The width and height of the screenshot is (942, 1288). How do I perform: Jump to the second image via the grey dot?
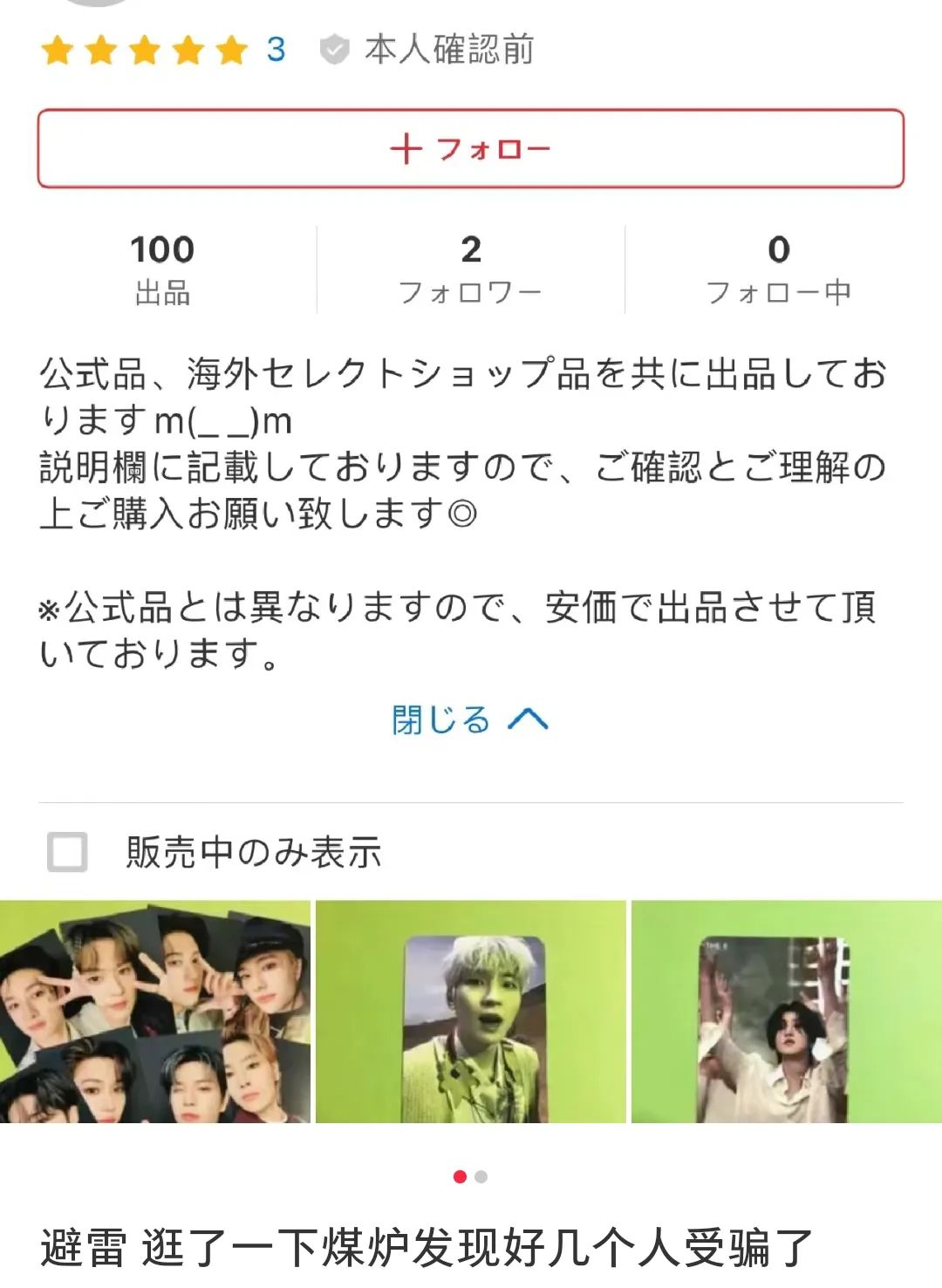[481, 1177]
